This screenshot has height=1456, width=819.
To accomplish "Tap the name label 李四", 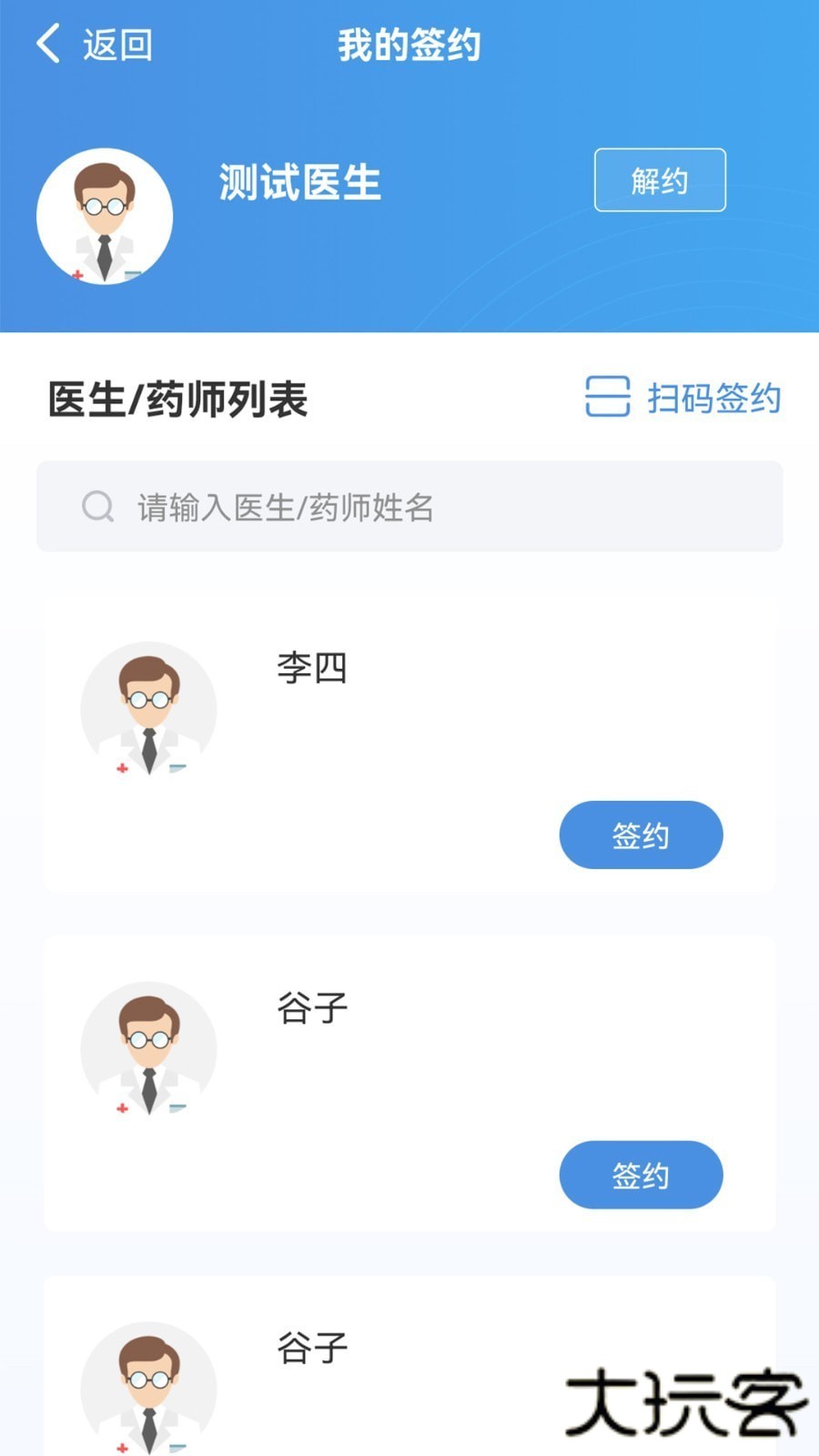I will (309, 669).
